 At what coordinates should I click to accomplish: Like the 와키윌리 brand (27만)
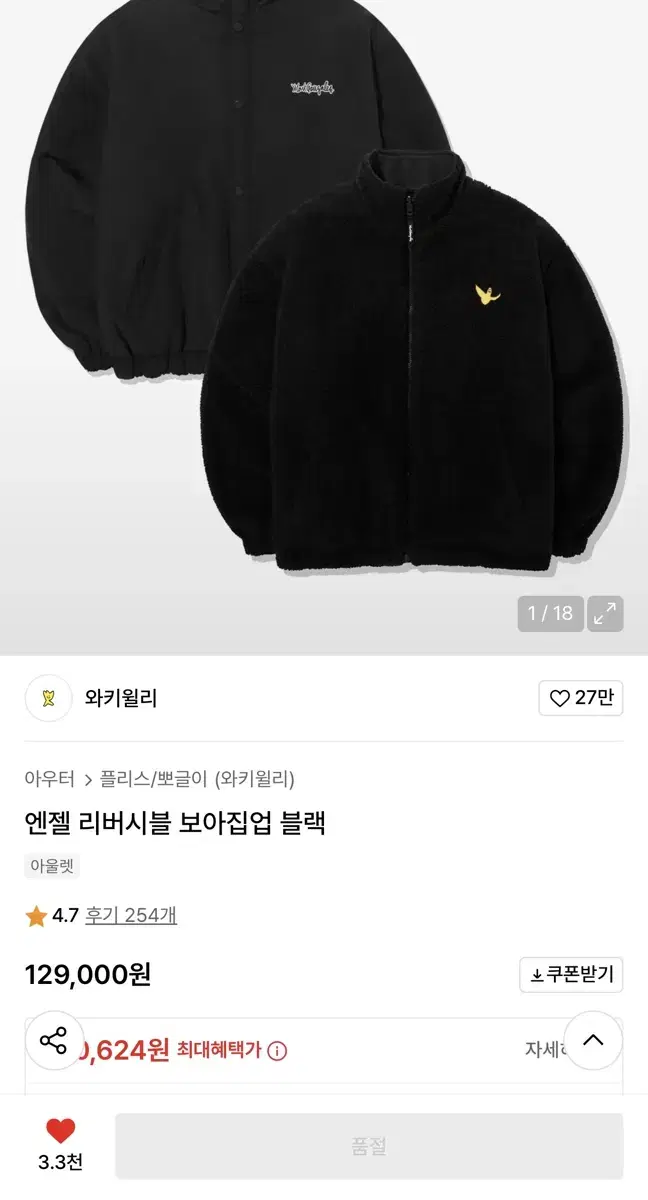[x=580, y=698]
